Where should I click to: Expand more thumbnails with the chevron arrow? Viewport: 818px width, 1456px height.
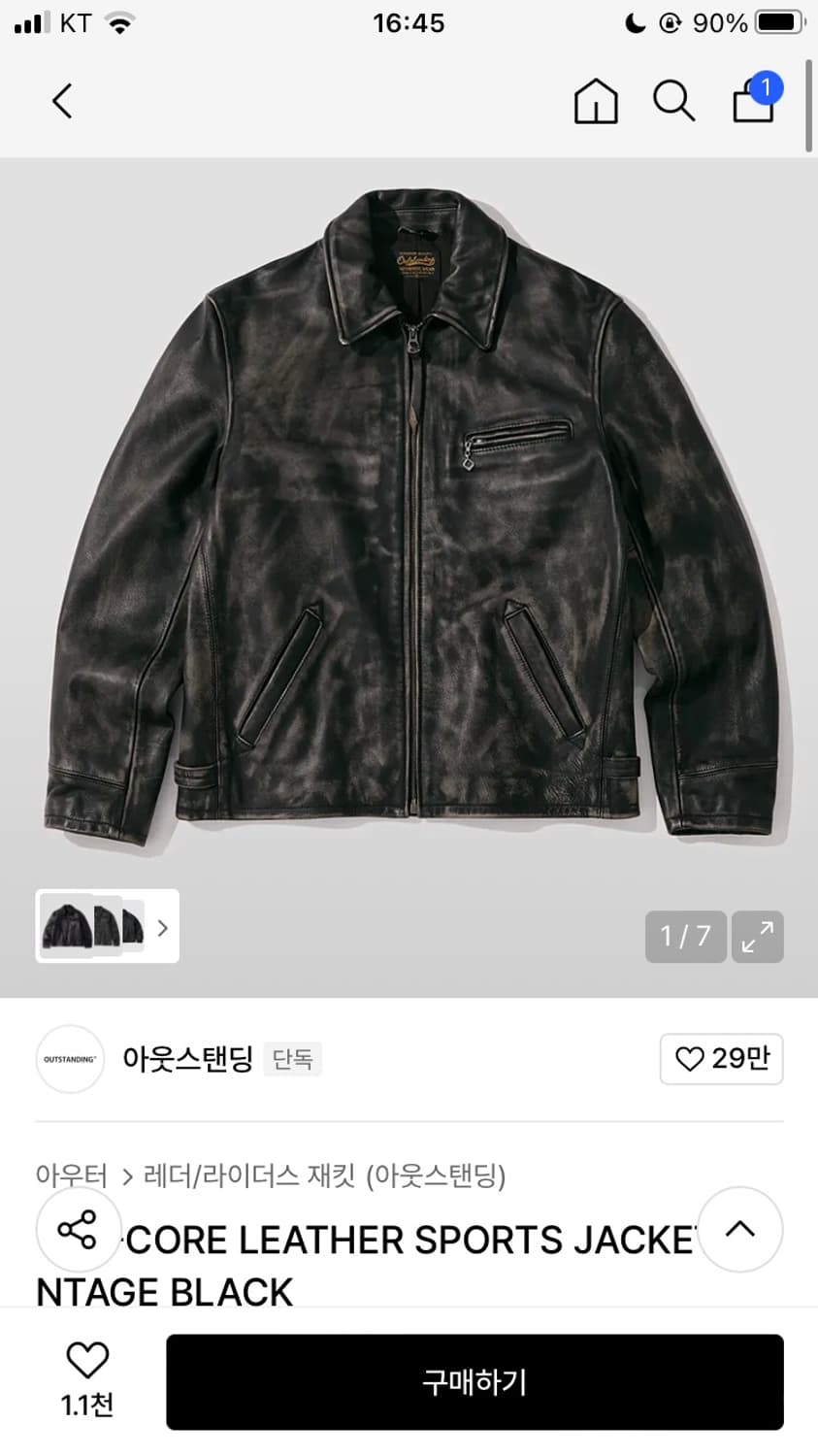tap(161, 928)
